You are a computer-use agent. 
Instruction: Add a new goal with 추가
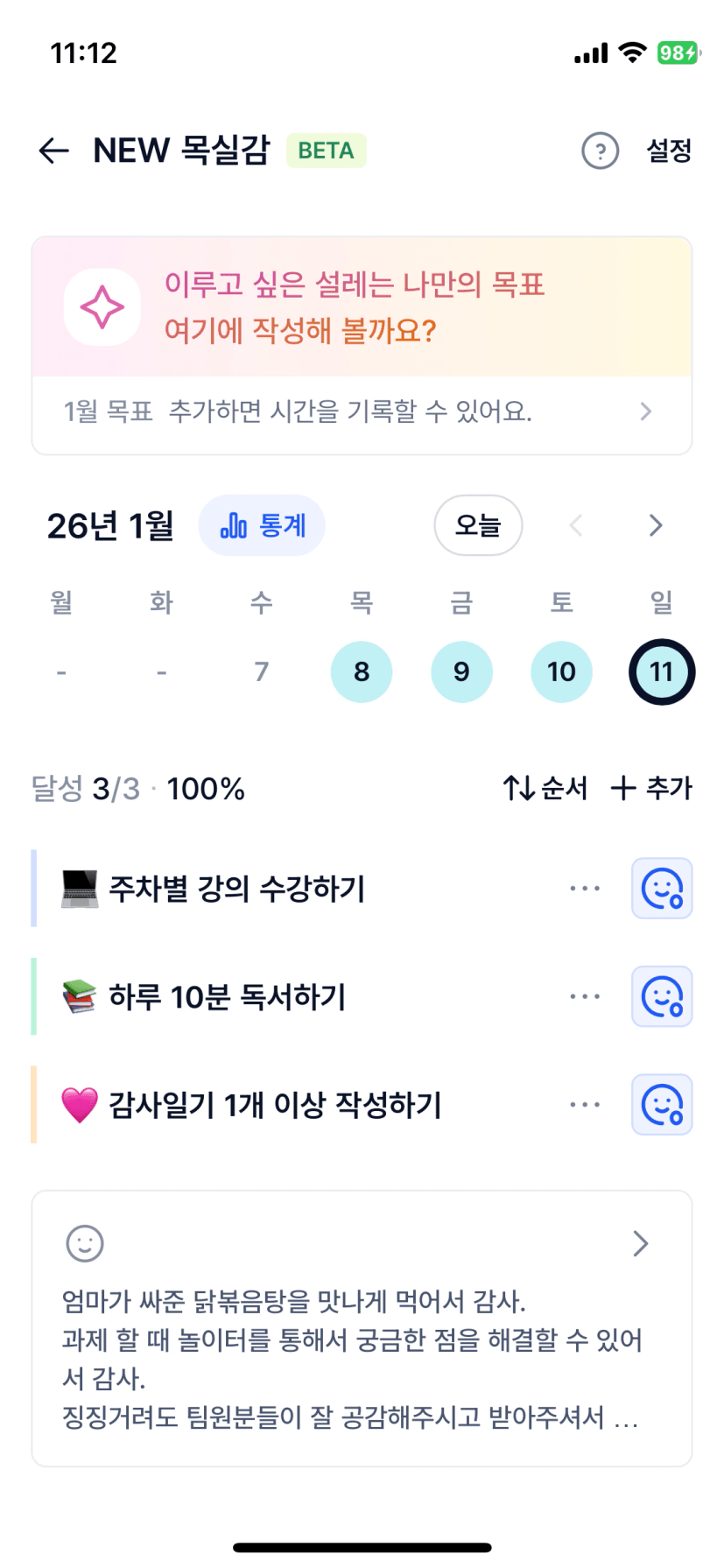point(651,788)
